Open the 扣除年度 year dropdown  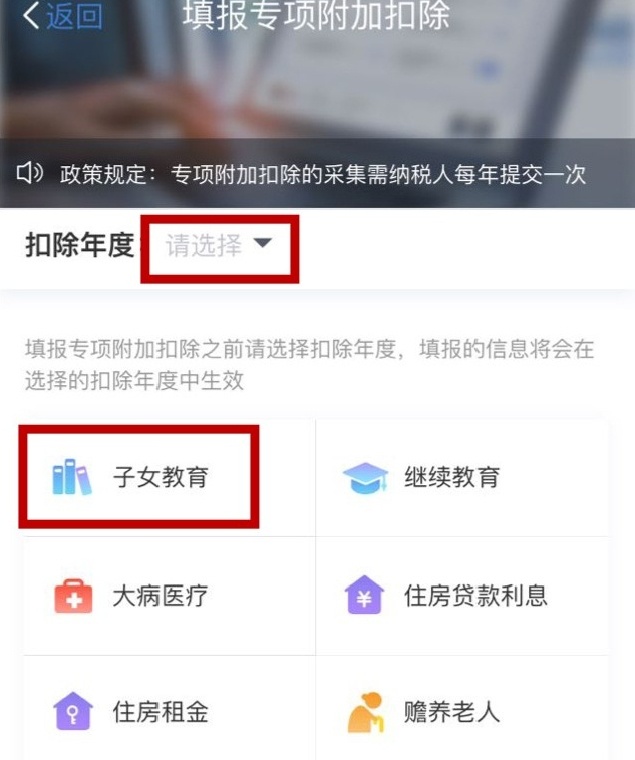coord(218,246)
